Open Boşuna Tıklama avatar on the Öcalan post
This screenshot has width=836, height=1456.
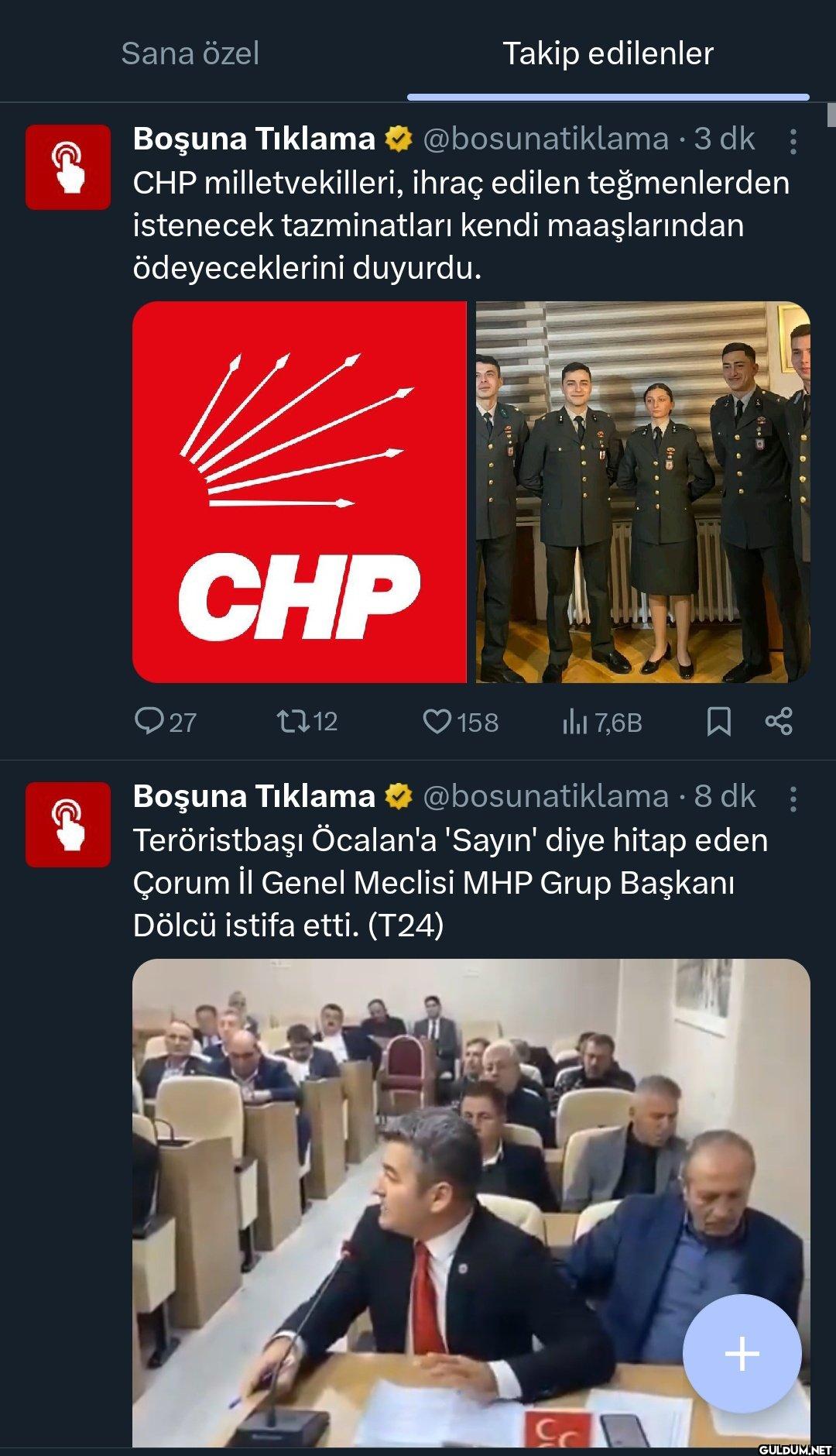click(68, 824)
